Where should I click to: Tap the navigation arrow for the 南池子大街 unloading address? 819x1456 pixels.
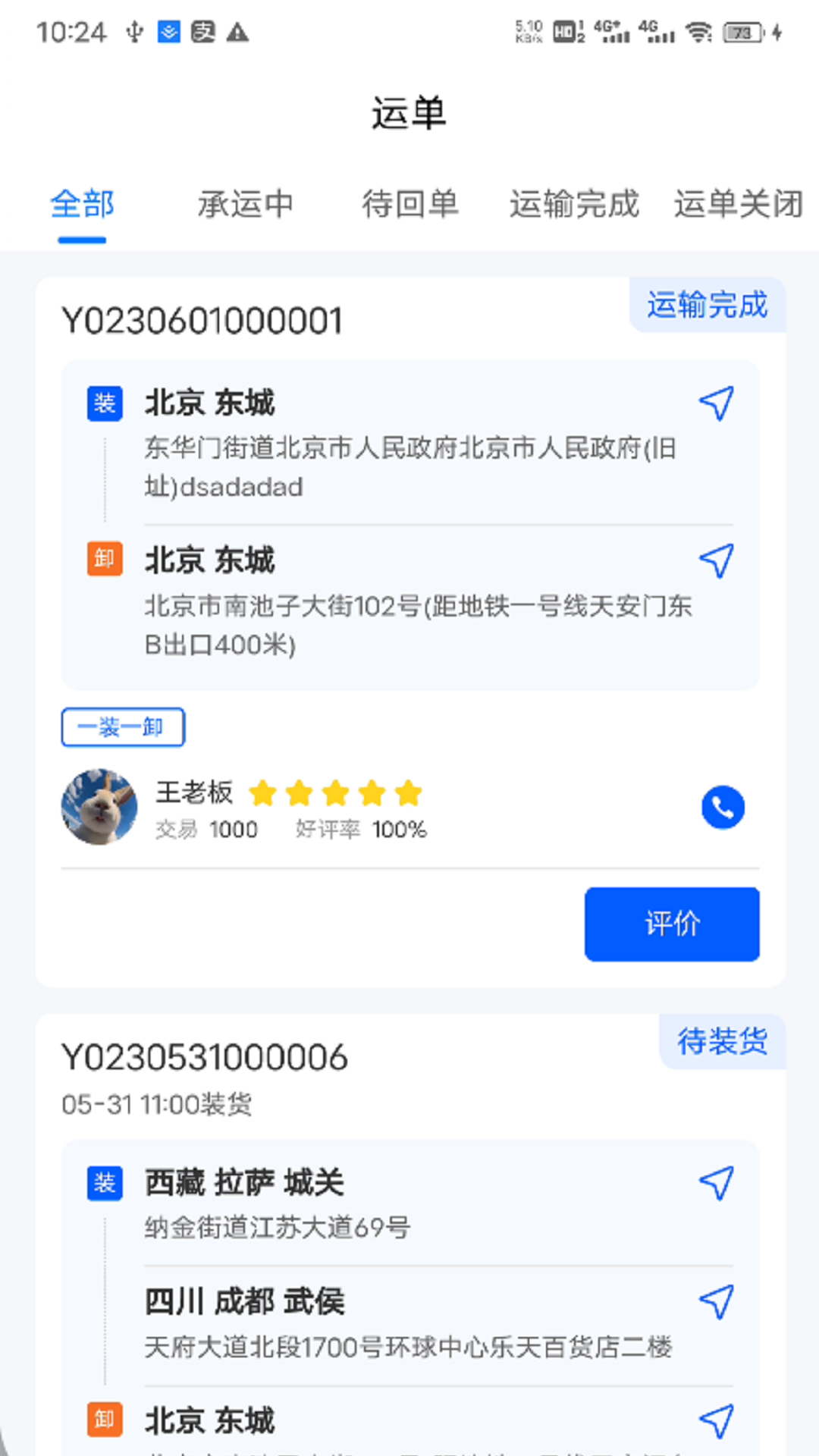[716, 560]
